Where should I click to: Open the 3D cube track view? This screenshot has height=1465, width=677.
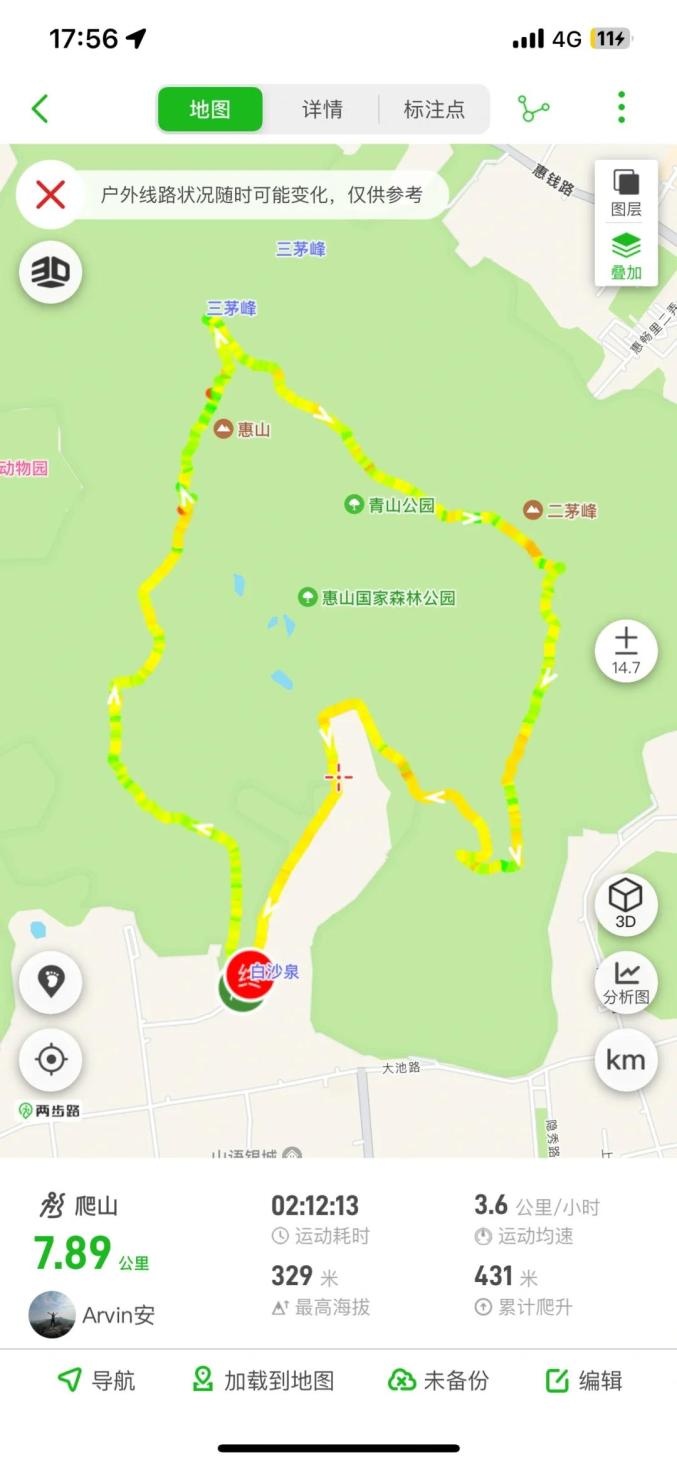click(626, 903)
